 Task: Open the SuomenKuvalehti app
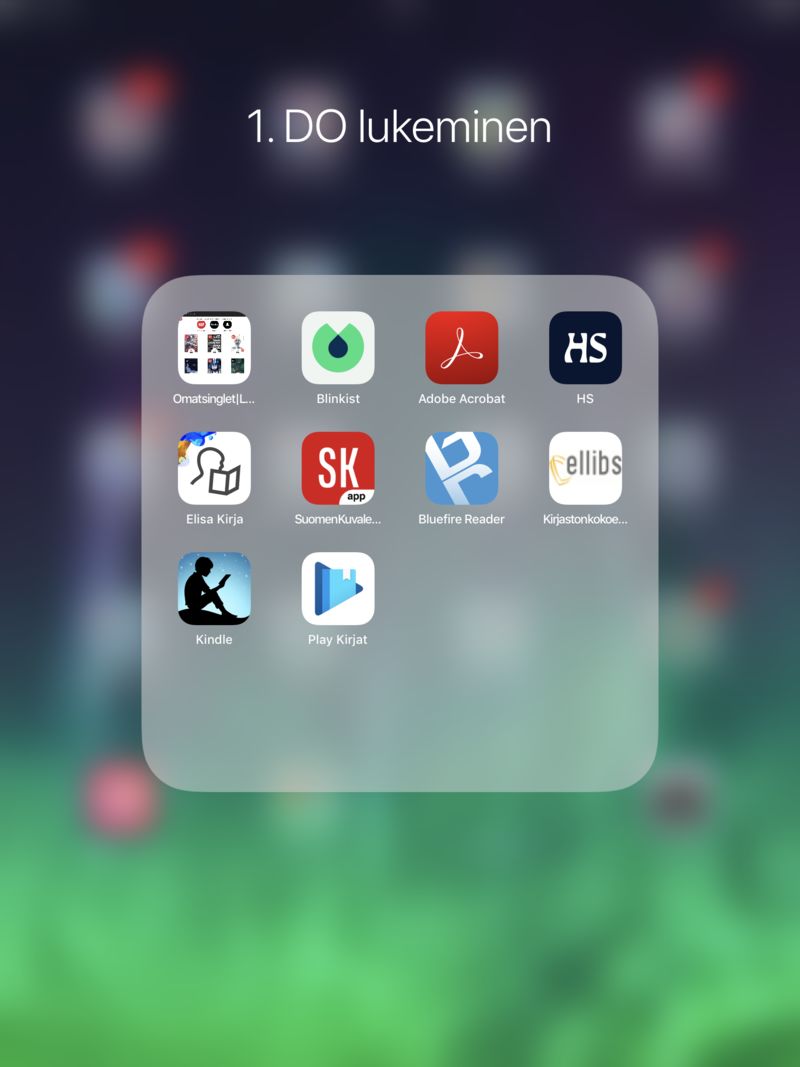pos(338,468)
